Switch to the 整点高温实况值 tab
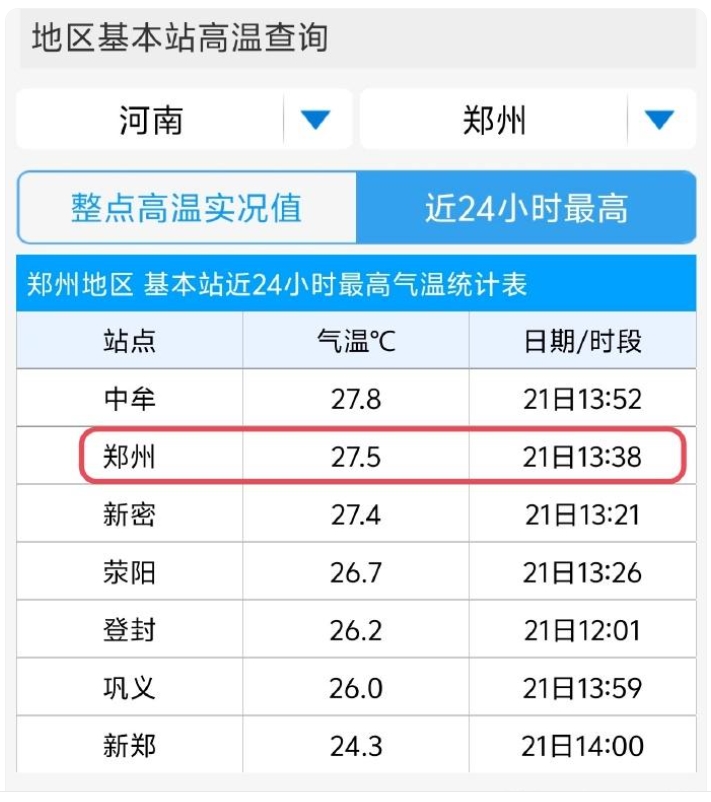Screen dimensions: 711x802 pos(187,208)
